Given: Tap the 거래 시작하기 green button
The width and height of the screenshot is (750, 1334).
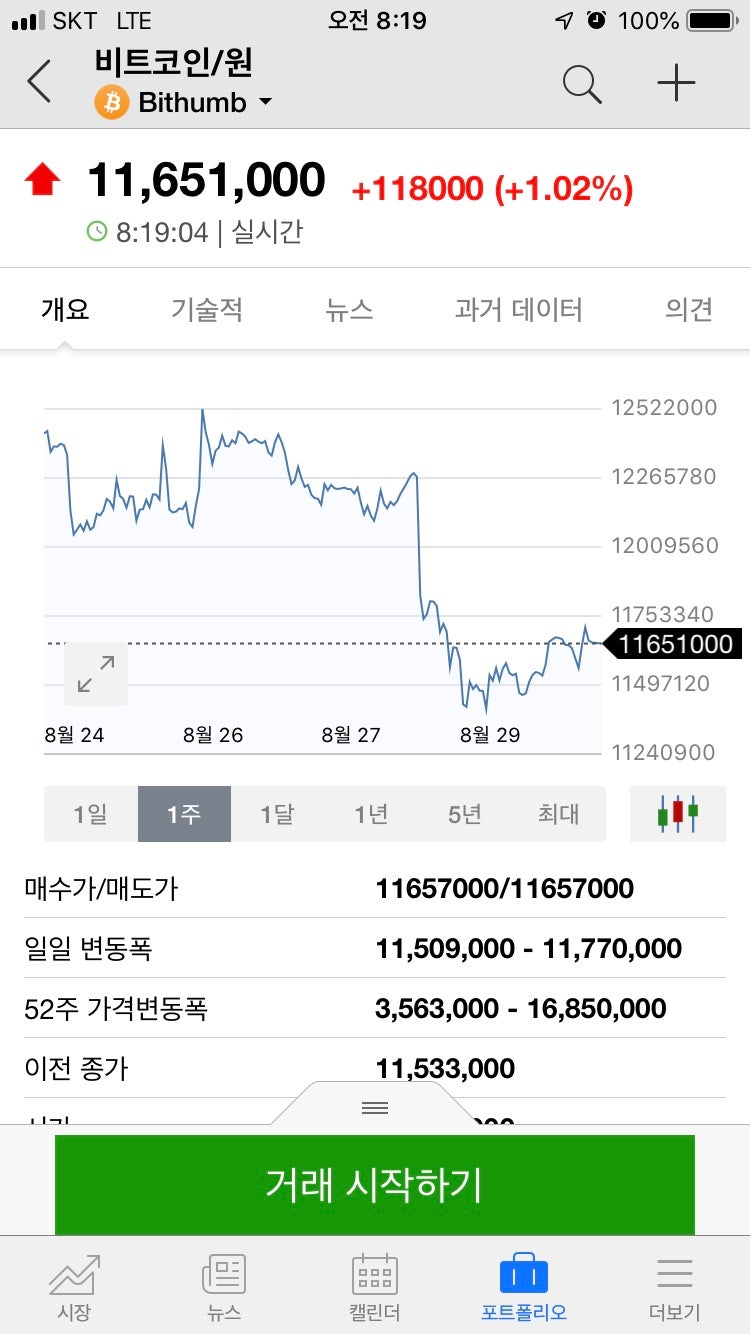Looking at the screenshot, I should coord(375,1183).
